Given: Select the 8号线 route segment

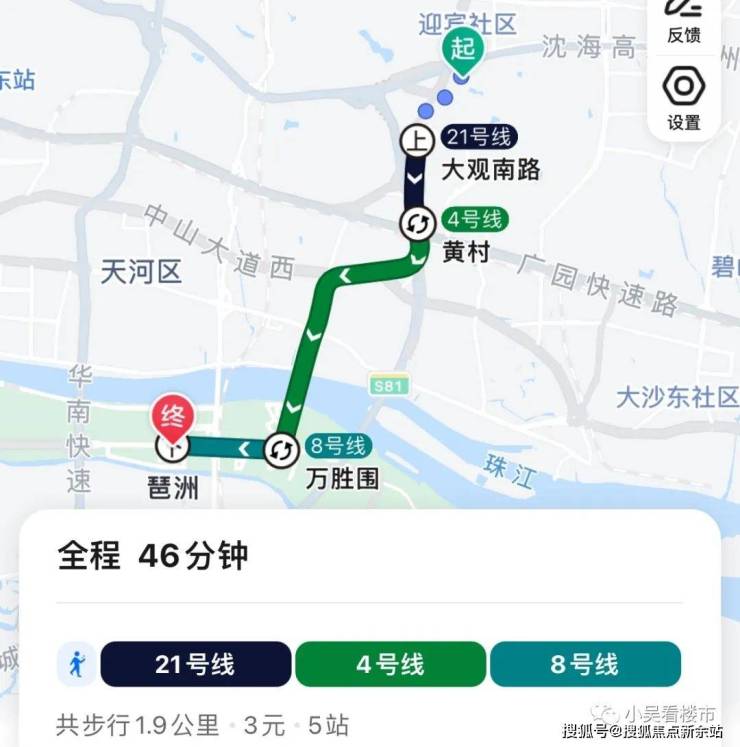Looking at the screenshot, I should coord(585,664).
